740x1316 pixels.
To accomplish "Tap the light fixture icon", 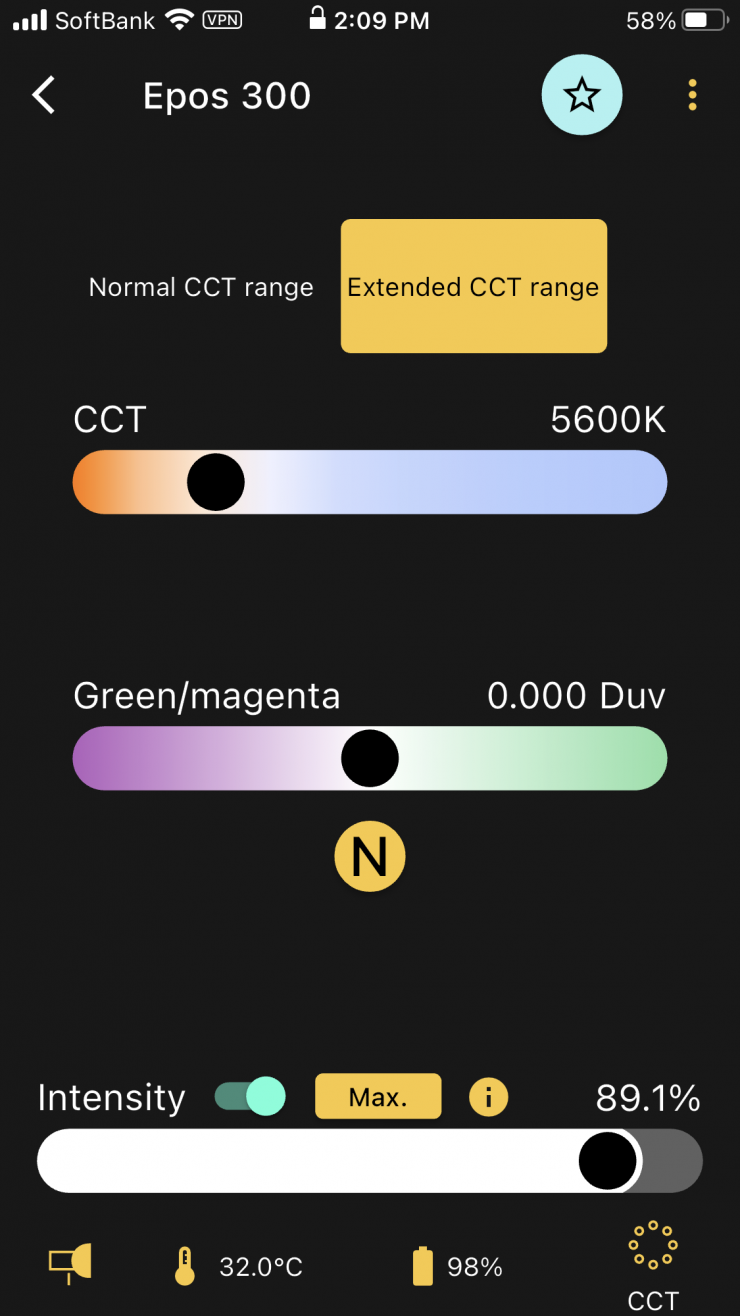I will click(x=71, y=1263).
